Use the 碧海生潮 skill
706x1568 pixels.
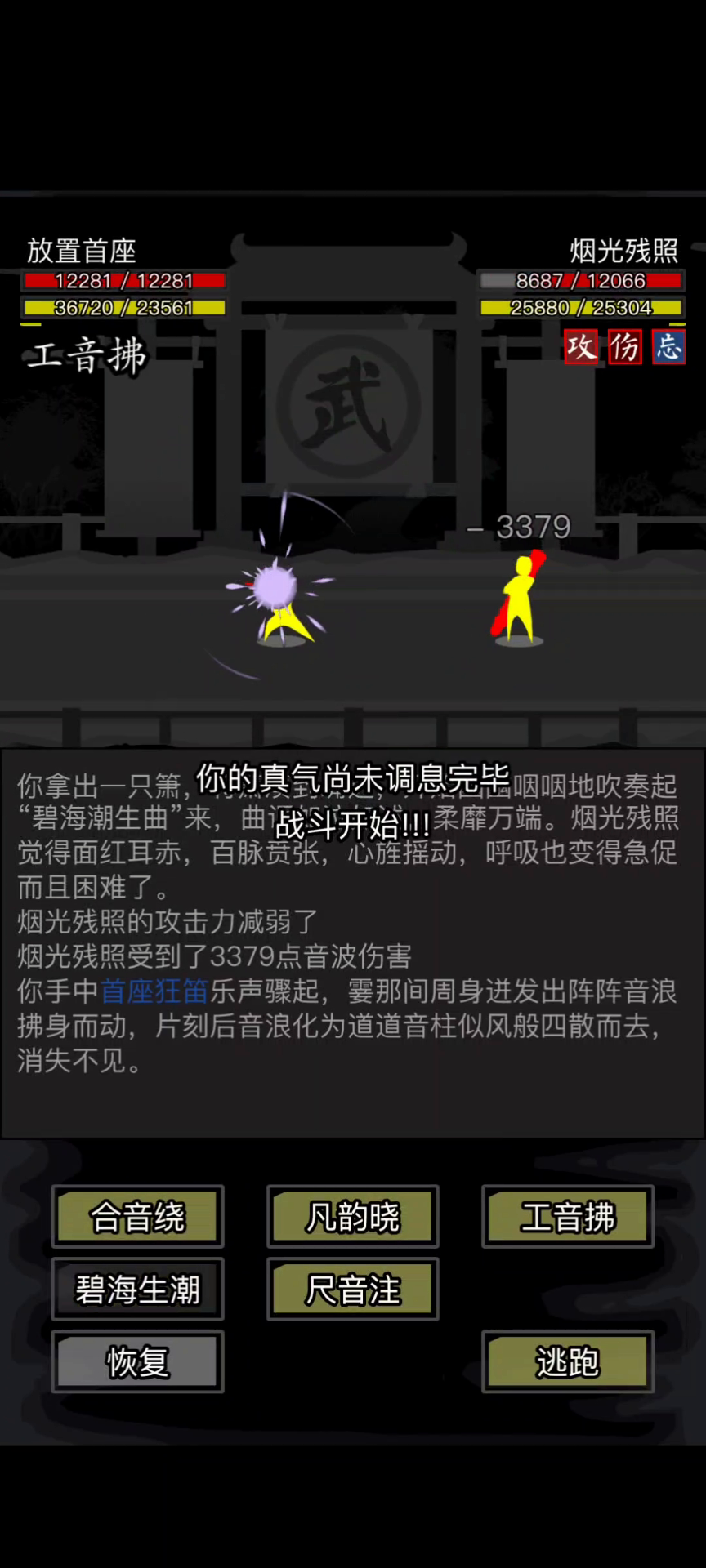(137, 1289)
